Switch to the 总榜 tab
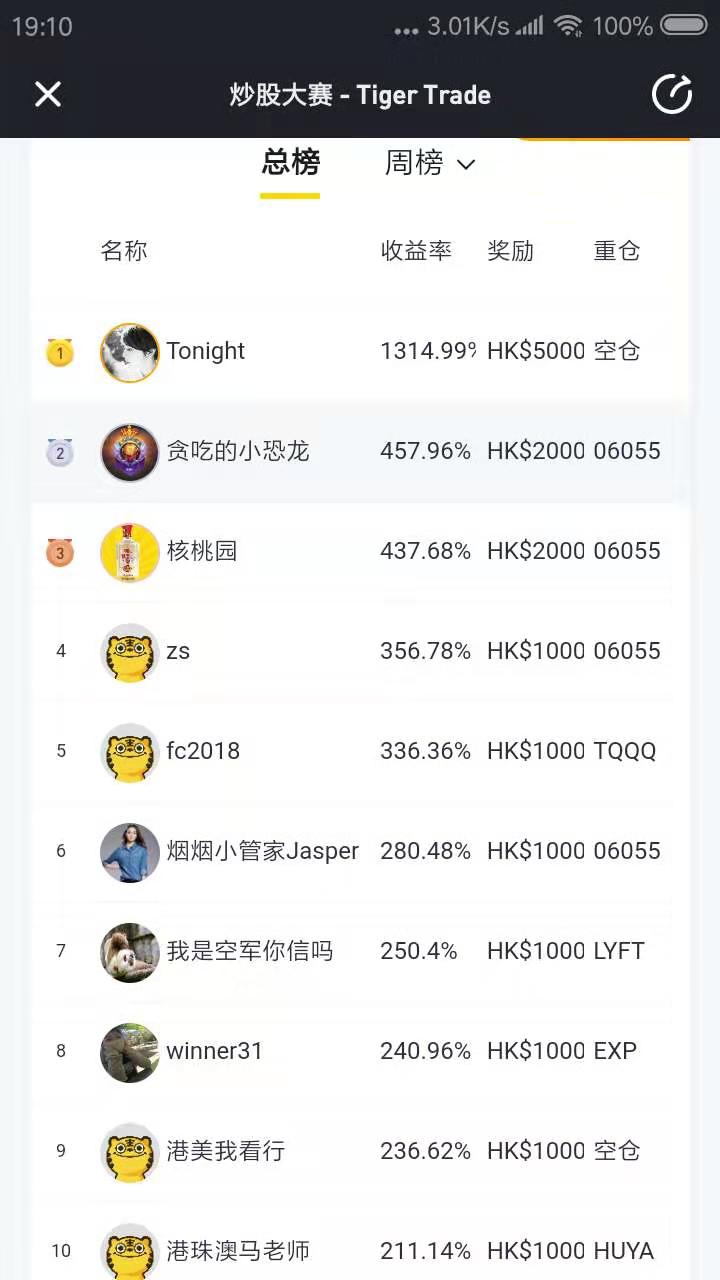This screenshot has width=720, height=1280. 290,163
